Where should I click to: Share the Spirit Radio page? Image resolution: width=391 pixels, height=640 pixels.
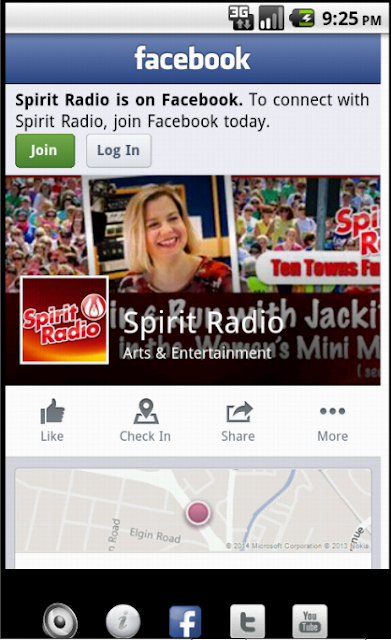pyautogui.click(x=238, y=420)
